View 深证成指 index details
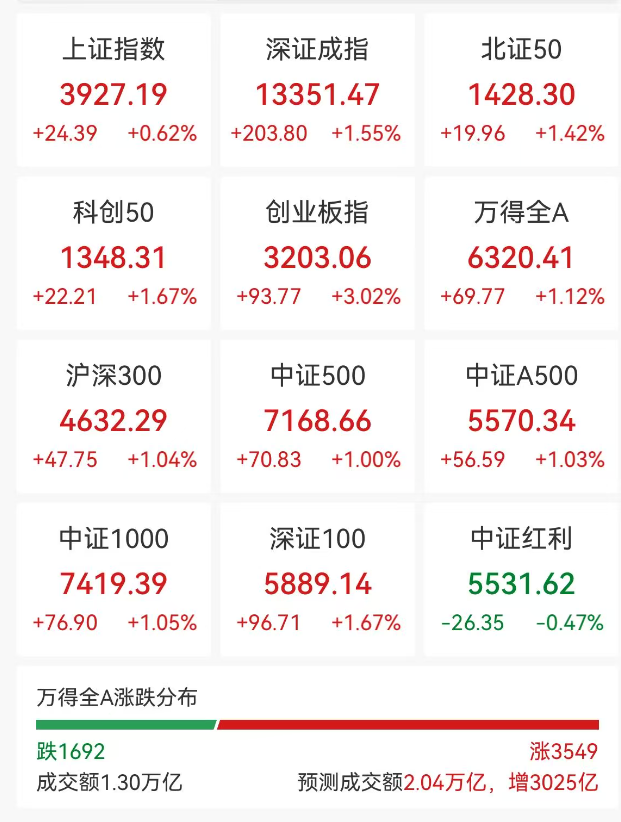The width and height of the screenshot is (621, 822). coord(317,91)
